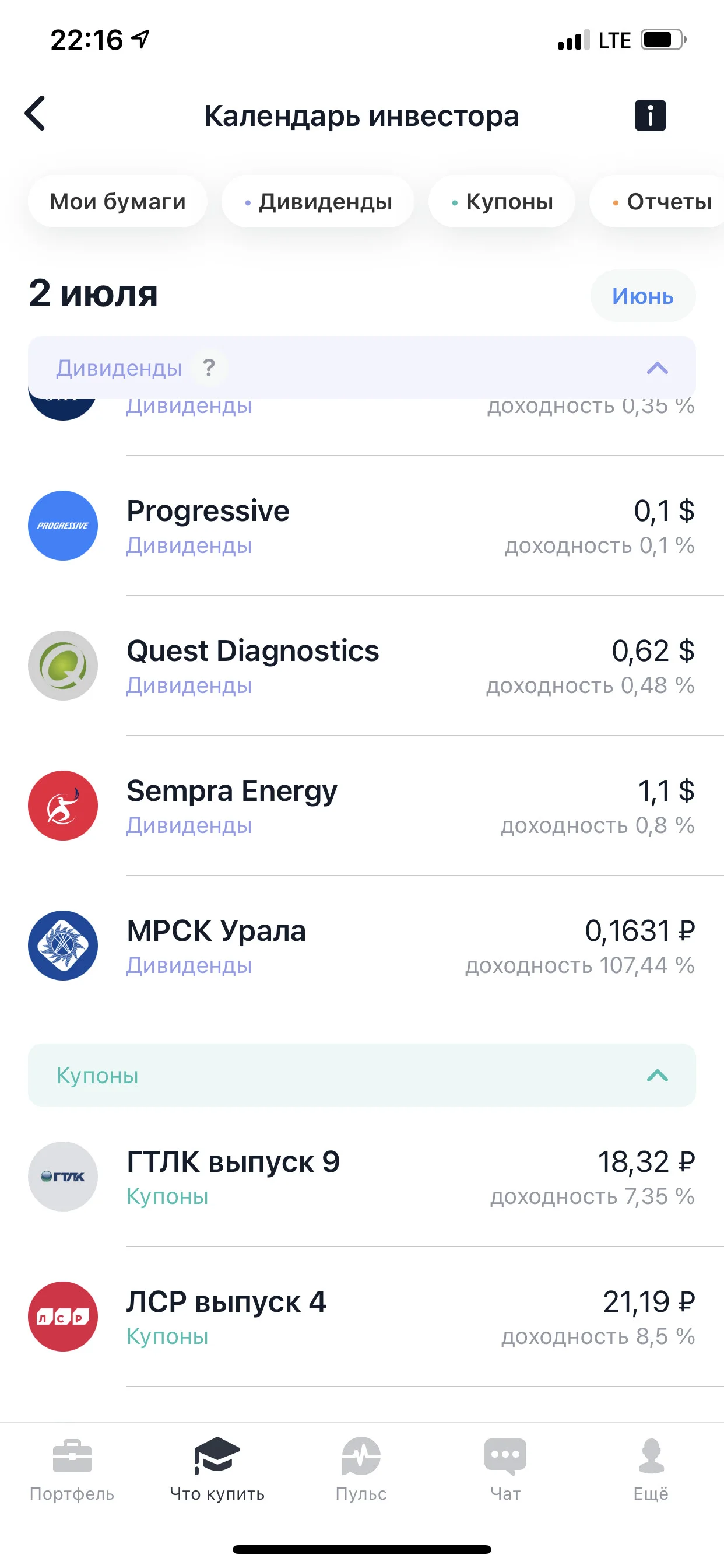Filter by Дивиденды chip
724x1568 pixels.
tap(318, 201)
